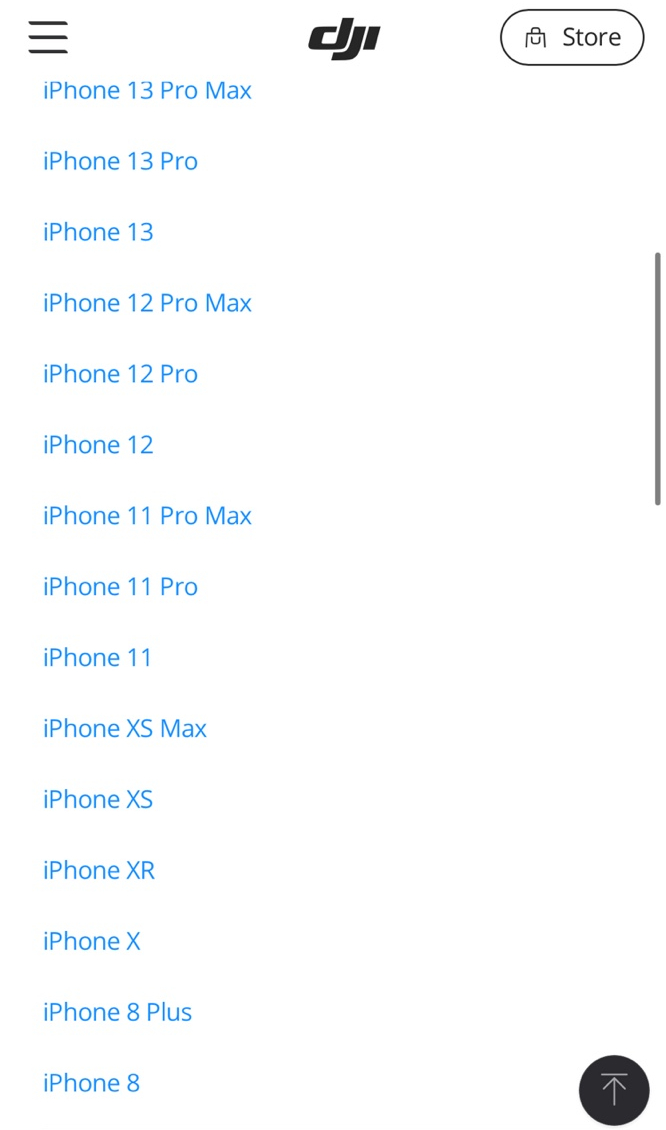Select the iPhone 8 Plus link
The height and width of the screenshot is (1130, 666).
(117, 1013)
